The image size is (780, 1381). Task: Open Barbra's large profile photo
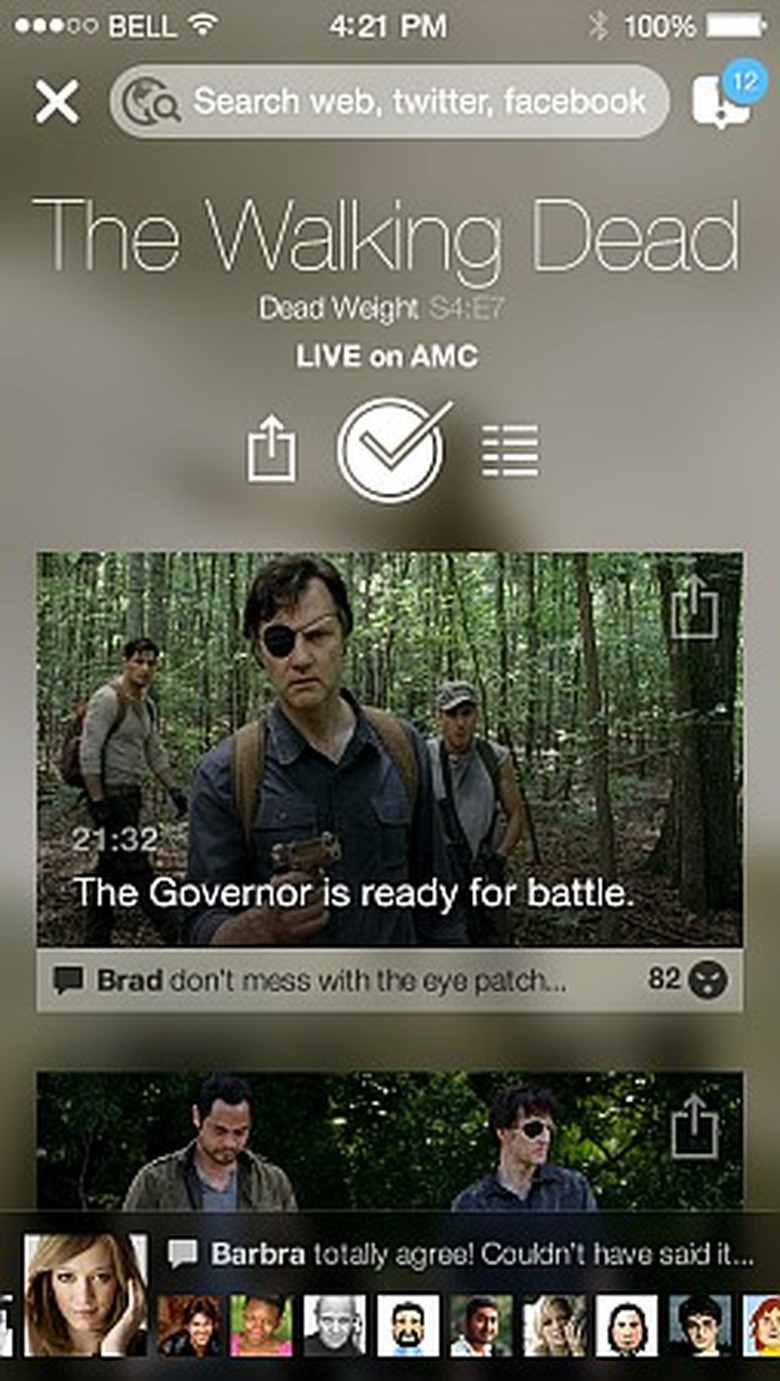pyautogui.click(x=85, y=1295)
